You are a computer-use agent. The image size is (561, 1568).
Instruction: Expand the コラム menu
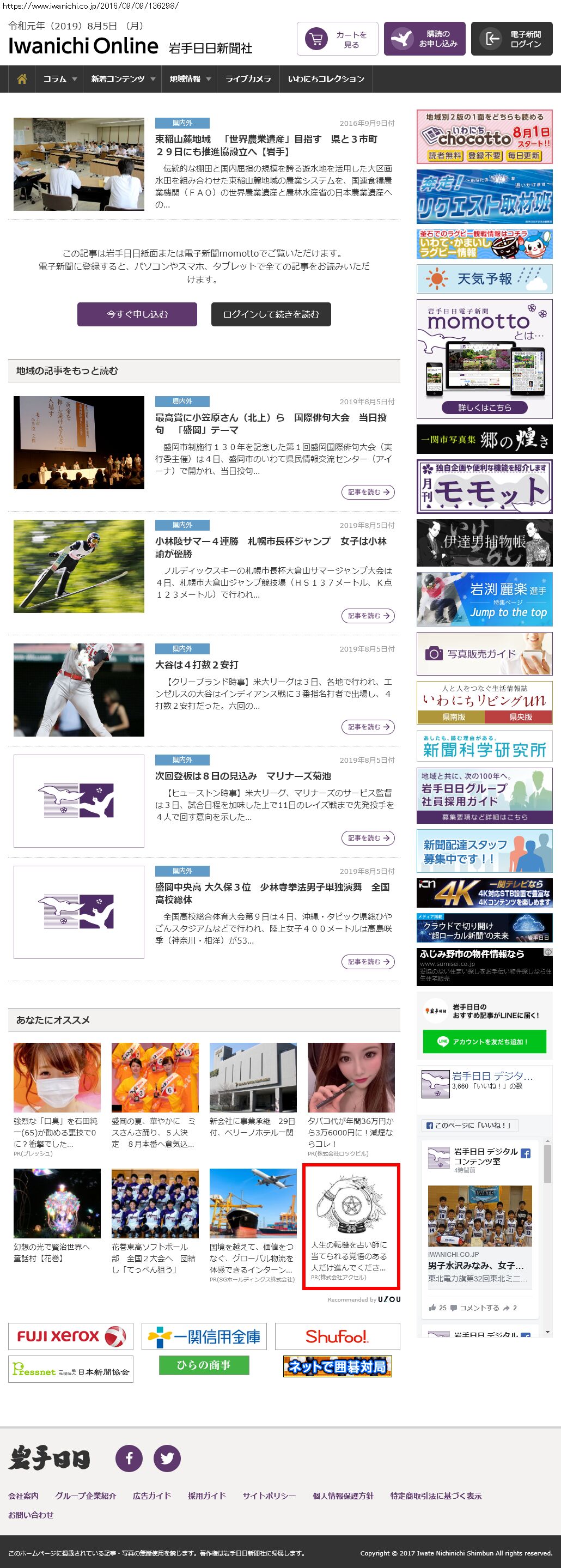click(59, 79)
